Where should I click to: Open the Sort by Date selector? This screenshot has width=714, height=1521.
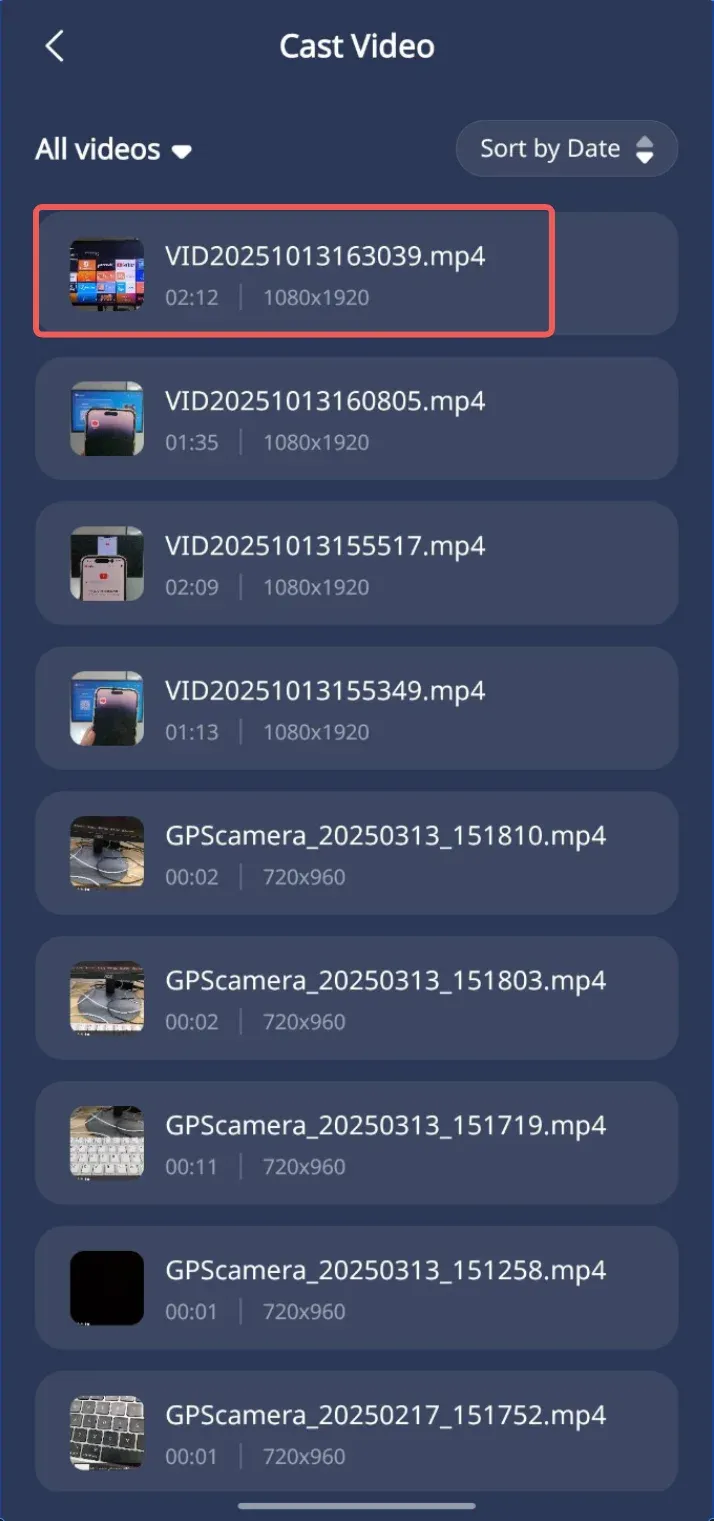coord(567,149)
